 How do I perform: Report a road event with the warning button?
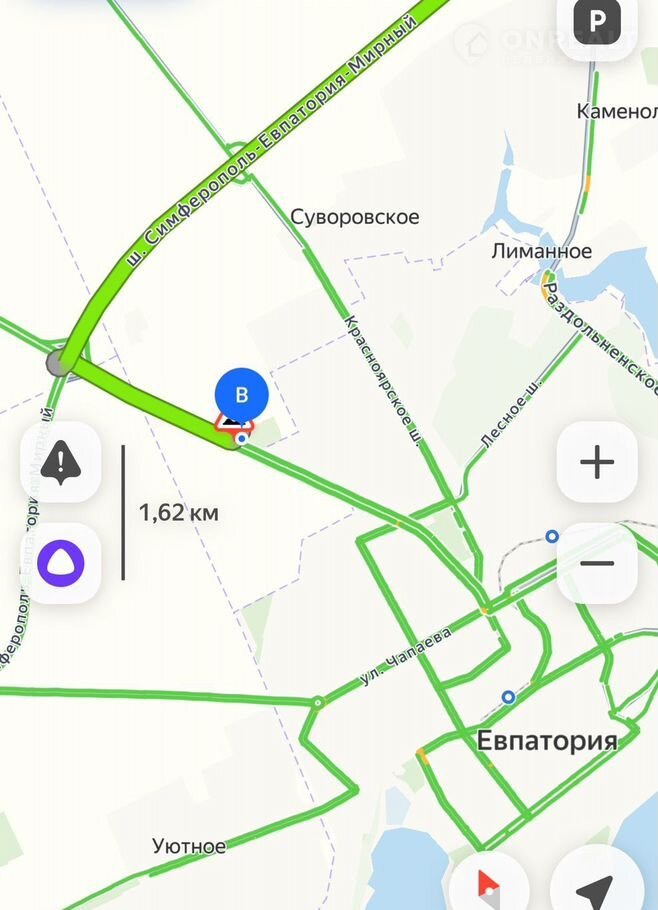(61, 462)
